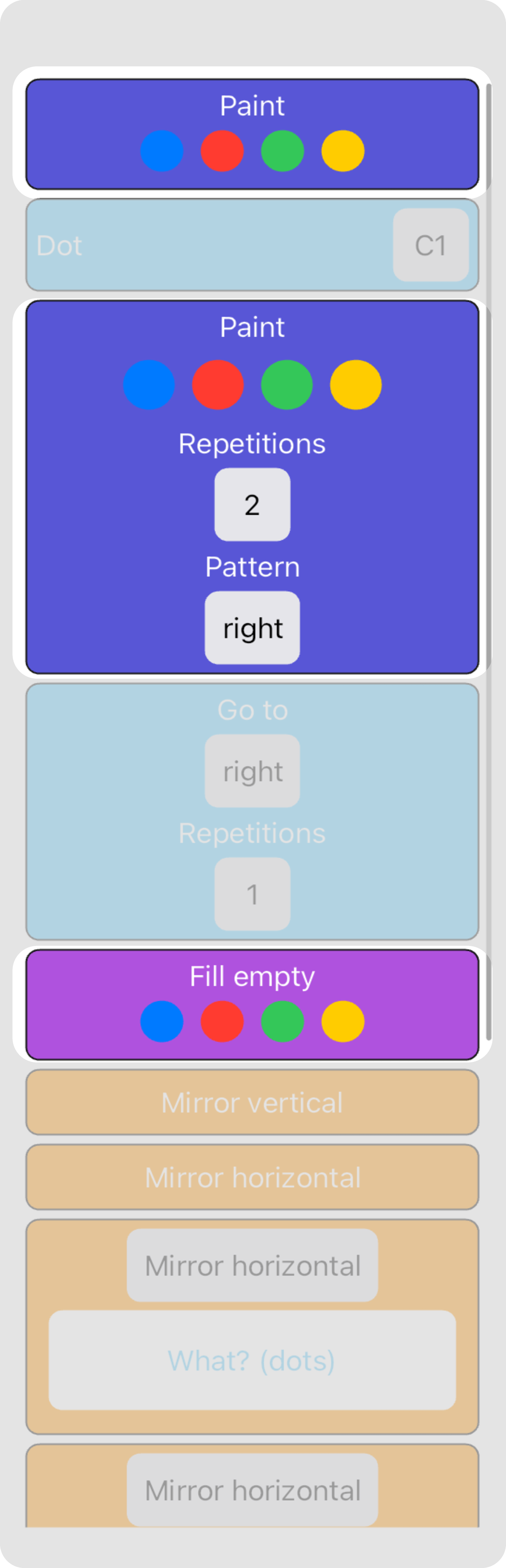
Task: Select blue in the top Paint block
Action: coord(162,151)
